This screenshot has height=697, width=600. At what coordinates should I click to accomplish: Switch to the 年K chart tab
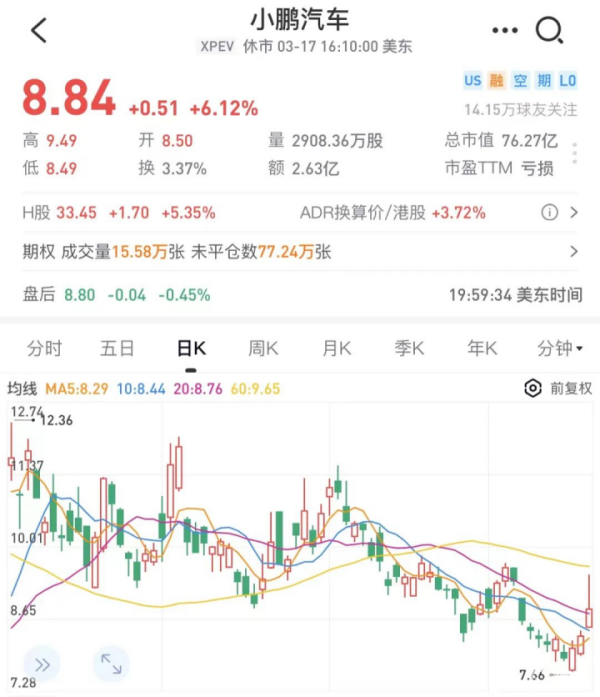pos(482,348)
